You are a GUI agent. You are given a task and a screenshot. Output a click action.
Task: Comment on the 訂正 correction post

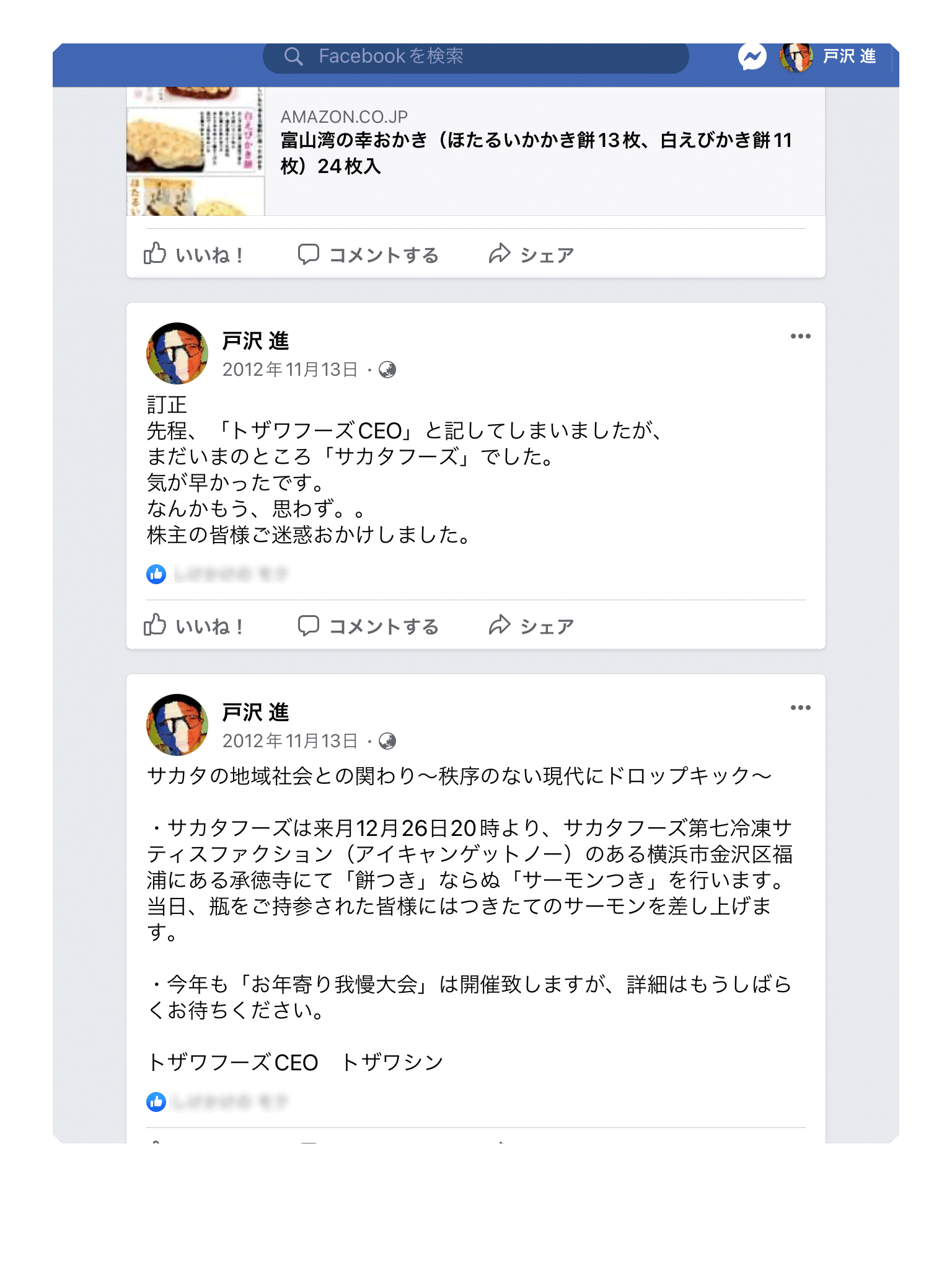(368, 626)
